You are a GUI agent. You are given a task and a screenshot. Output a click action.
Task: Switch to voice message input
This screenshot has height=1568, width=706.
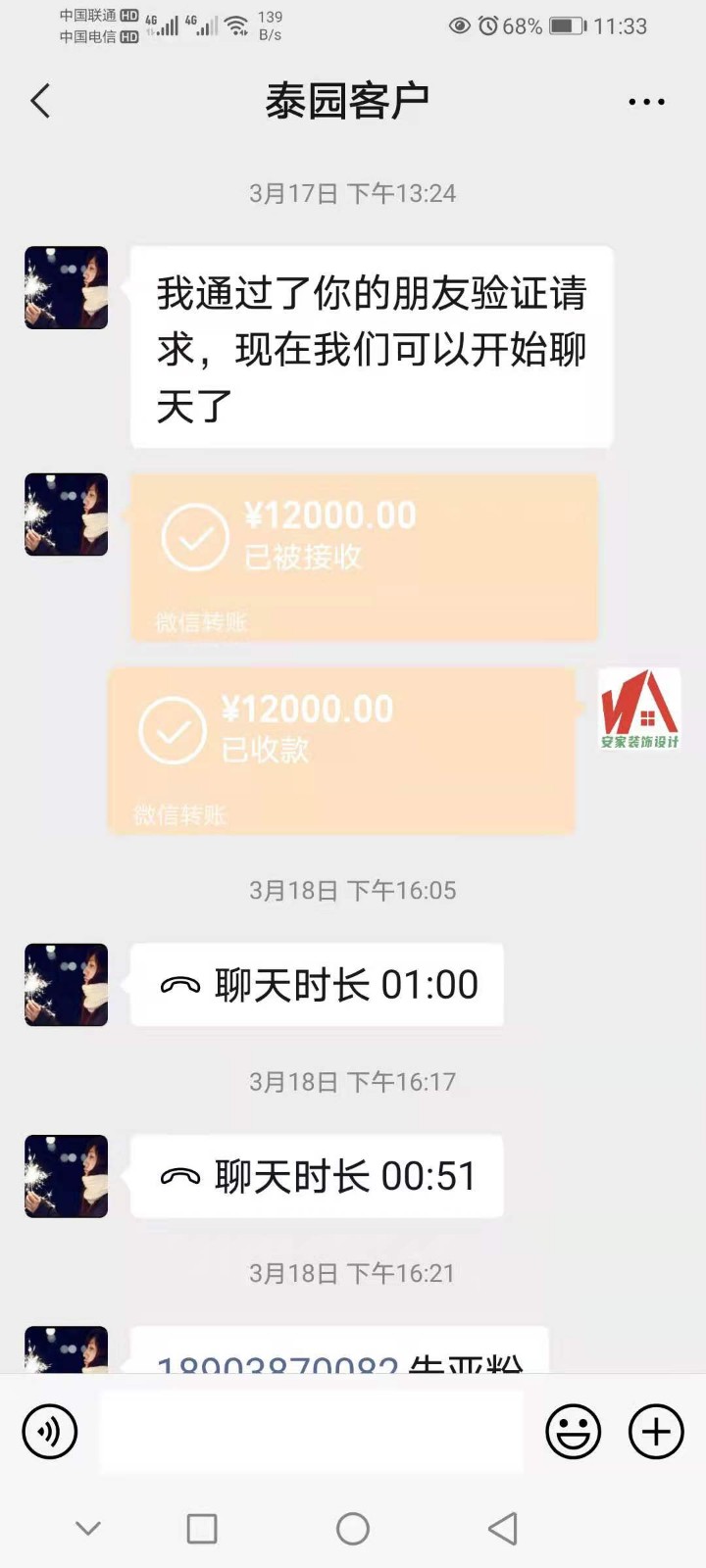50,1432
